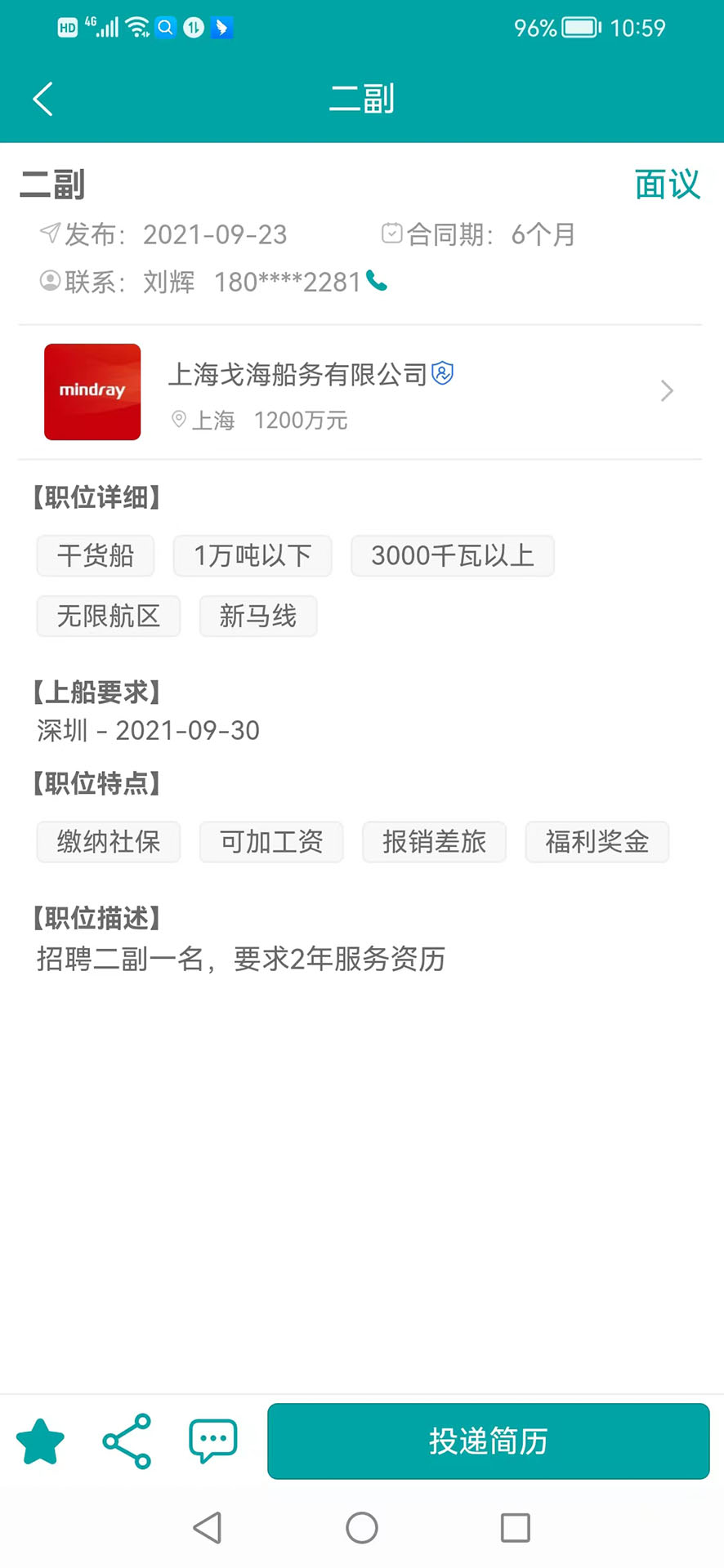This screenshot has width=724, height=1568.
Task: Tap 投递简历 to submit resume
Action: [488, 1441]
